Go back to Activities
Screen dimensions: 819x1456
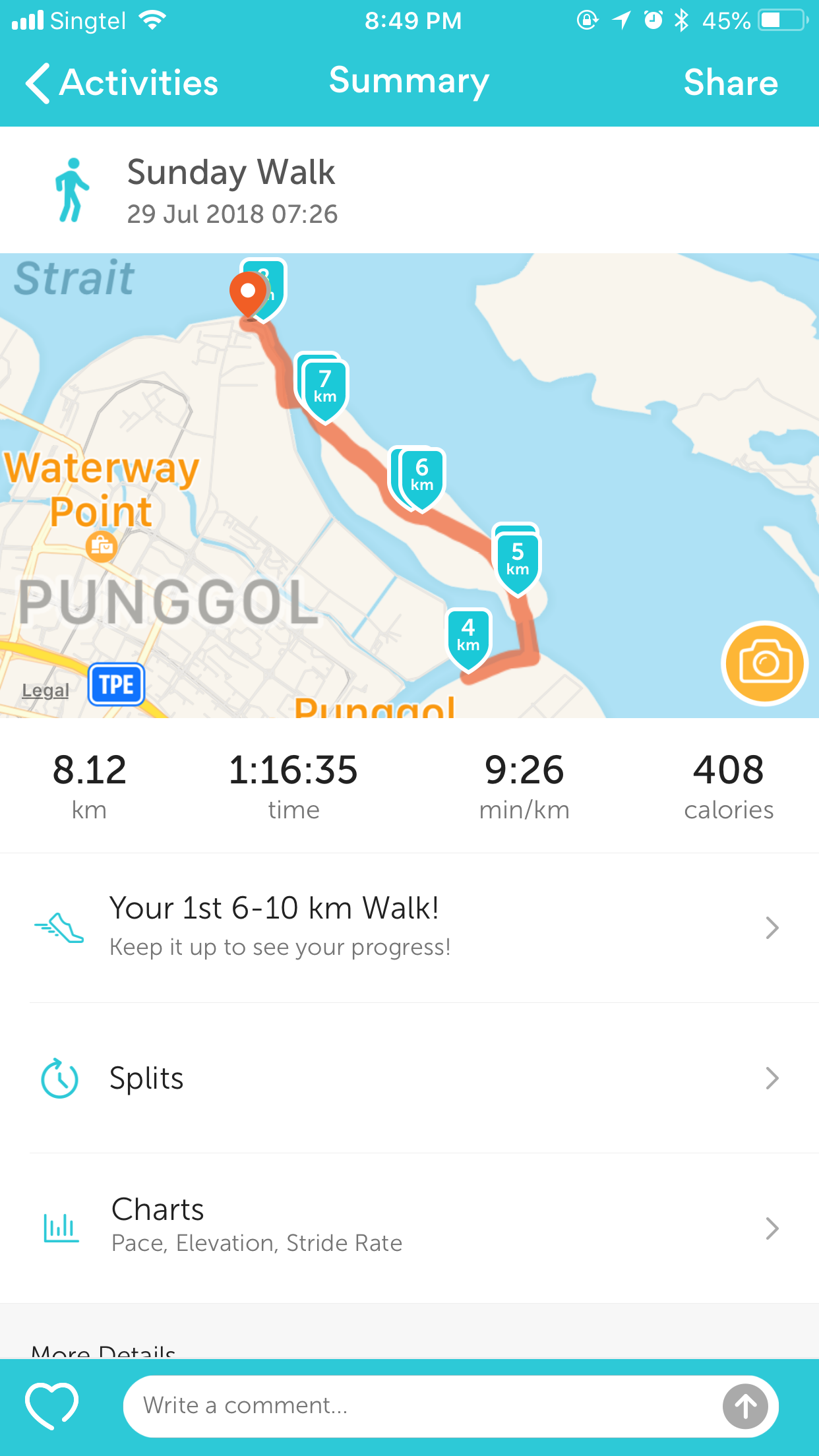click(122, 83)
